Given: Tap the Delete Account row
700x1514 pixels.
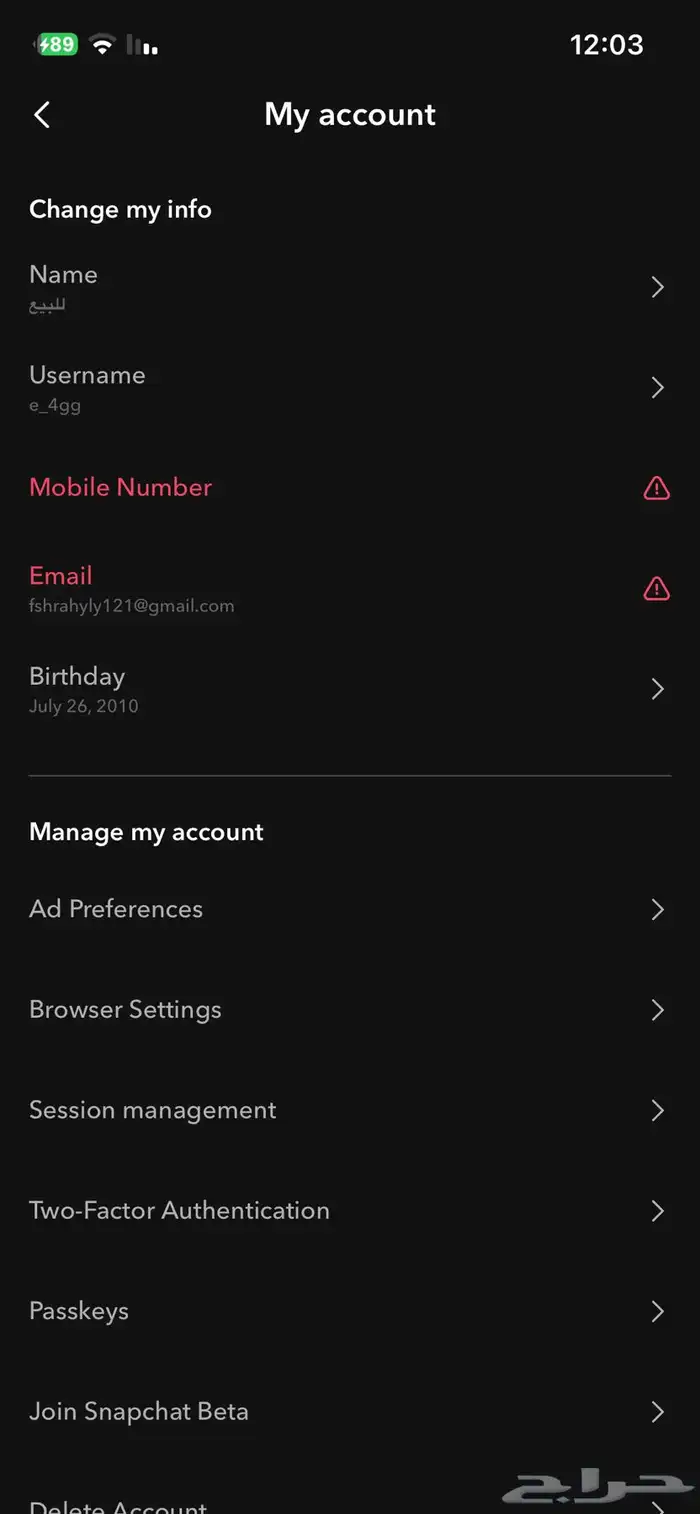Looking at the screenshot, I should click(250, 1504).
